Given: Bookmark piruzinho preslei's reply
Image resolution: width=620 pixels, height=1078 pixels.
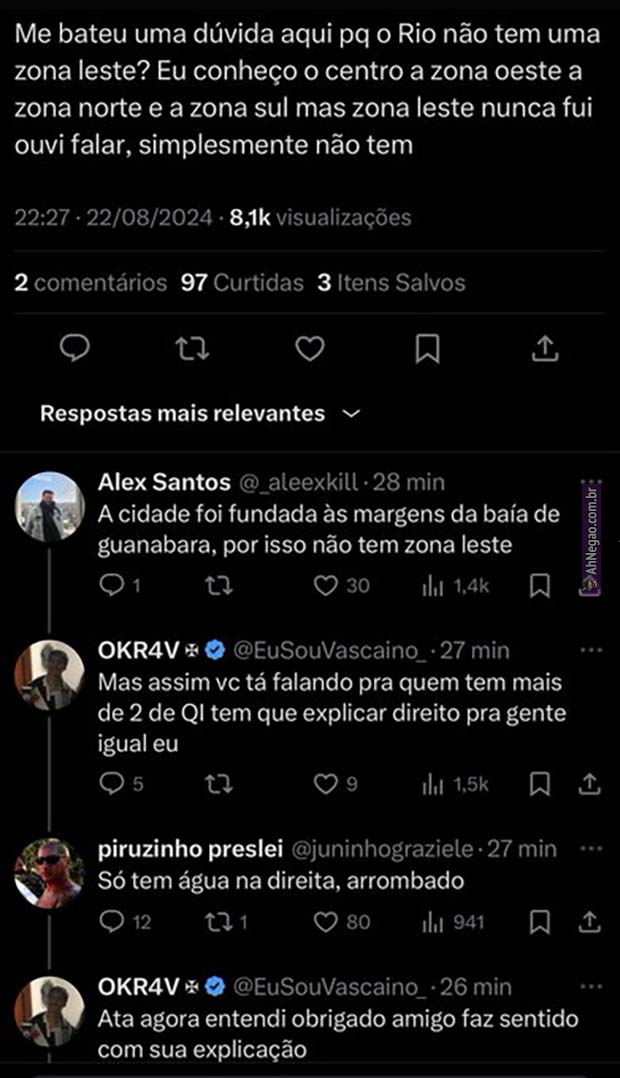Looking at the screenshot, I should (x=539, y=921).
